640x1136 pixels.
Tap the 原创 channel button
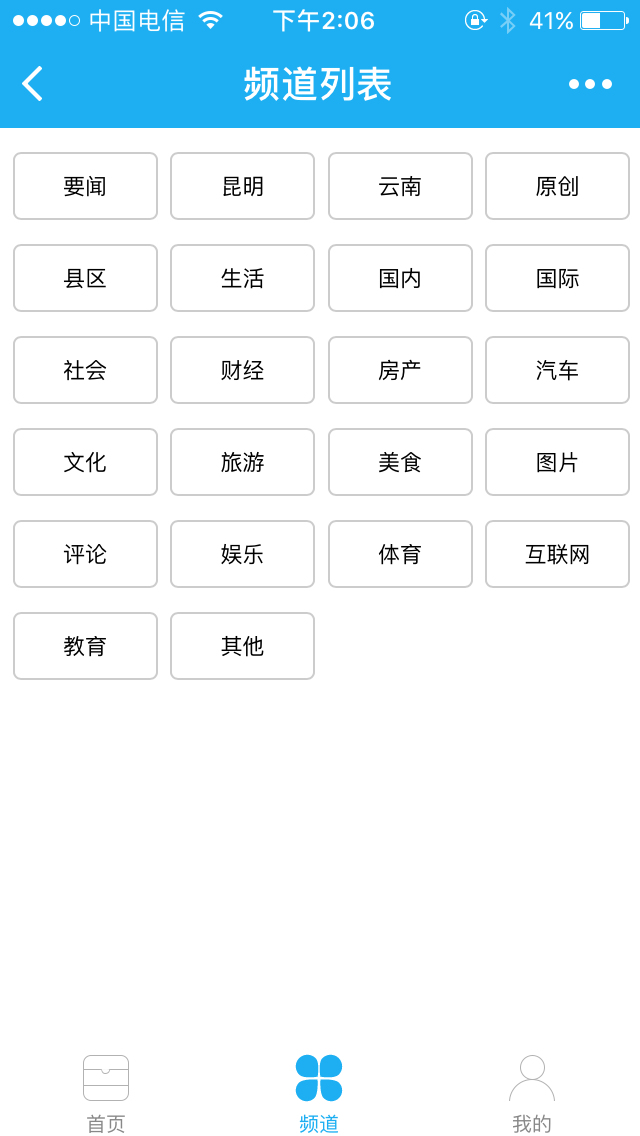[557, 186]
